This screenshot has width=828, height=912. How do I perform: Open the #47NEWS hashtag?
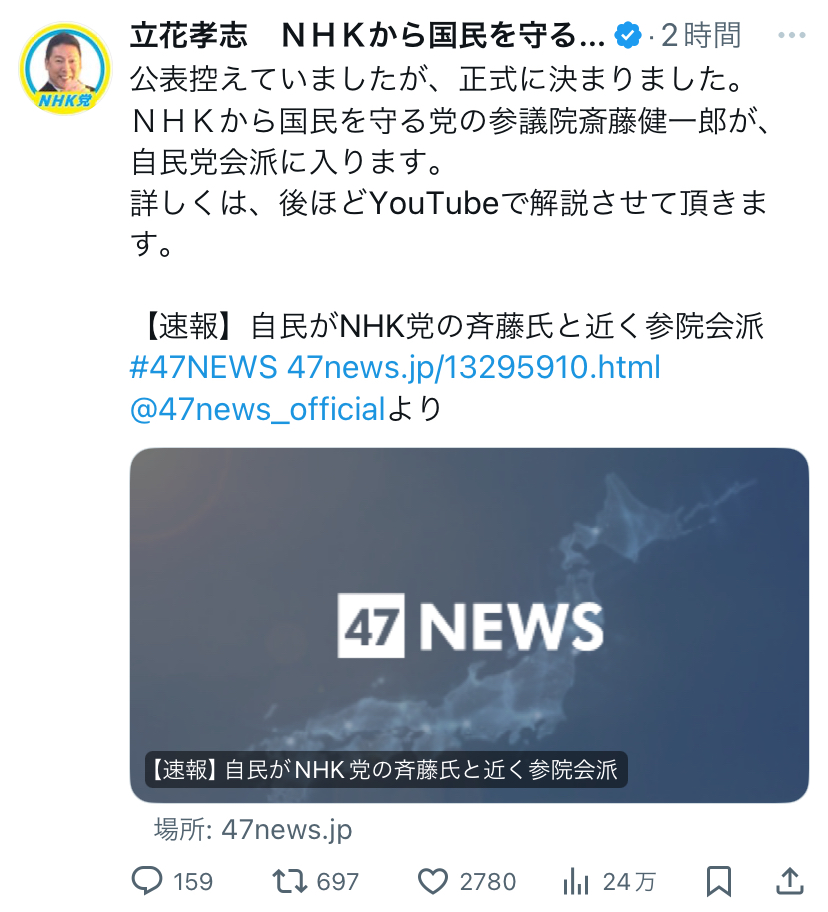pos(203,368)
